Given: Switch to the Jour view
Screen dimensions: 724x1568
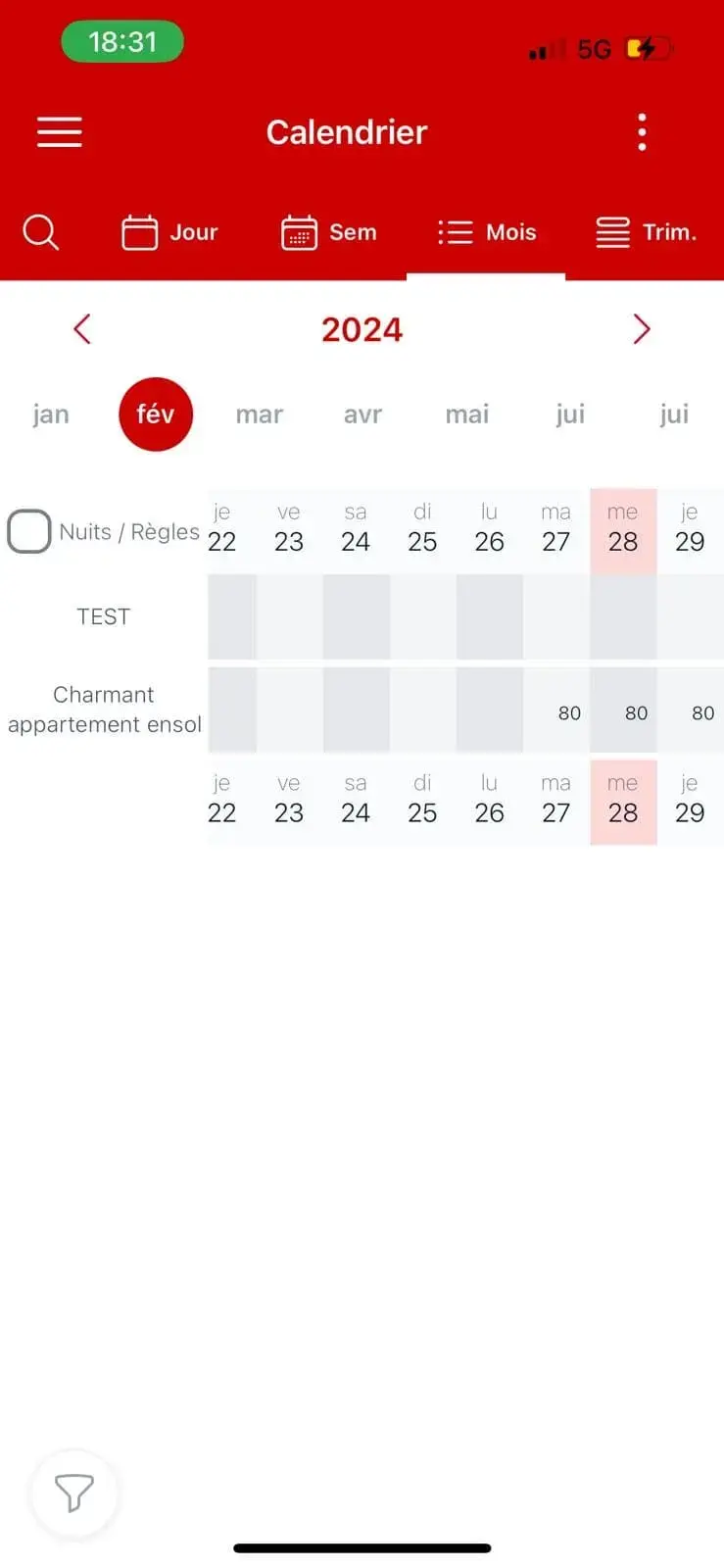Looking at the screenshot, I should pos(169,232).
